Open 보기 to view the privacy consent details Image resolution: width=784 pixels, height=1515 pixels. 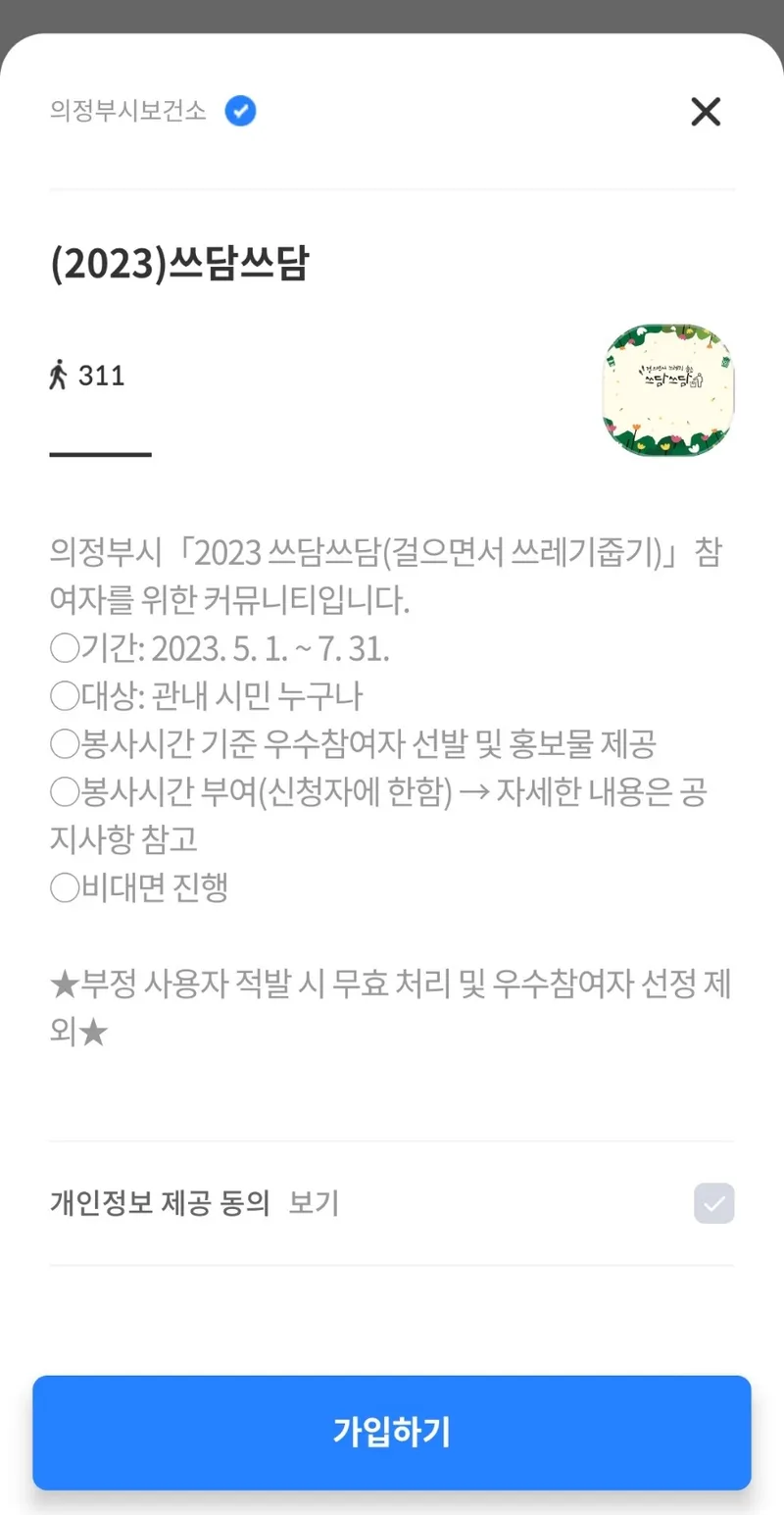point(314,1203)
